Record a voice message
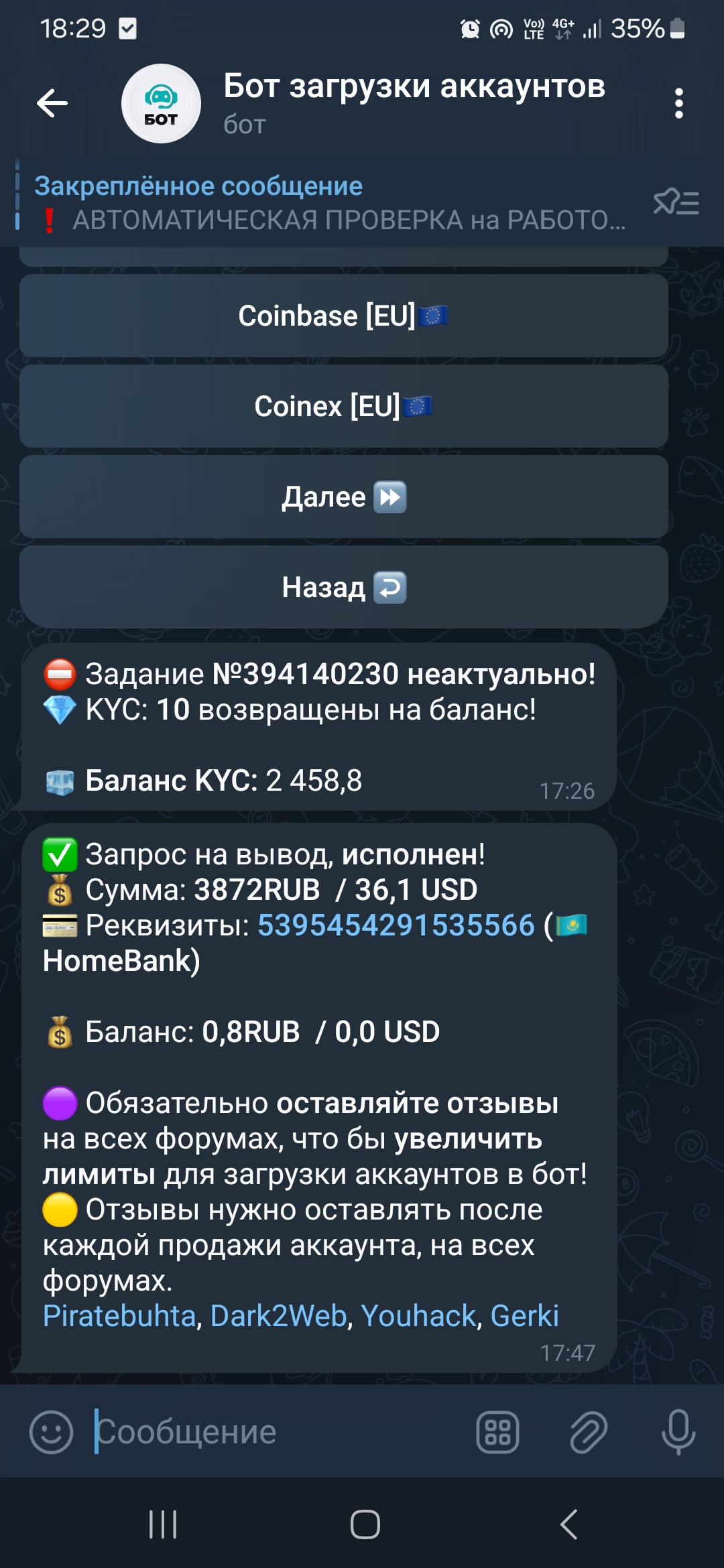 678,1432
